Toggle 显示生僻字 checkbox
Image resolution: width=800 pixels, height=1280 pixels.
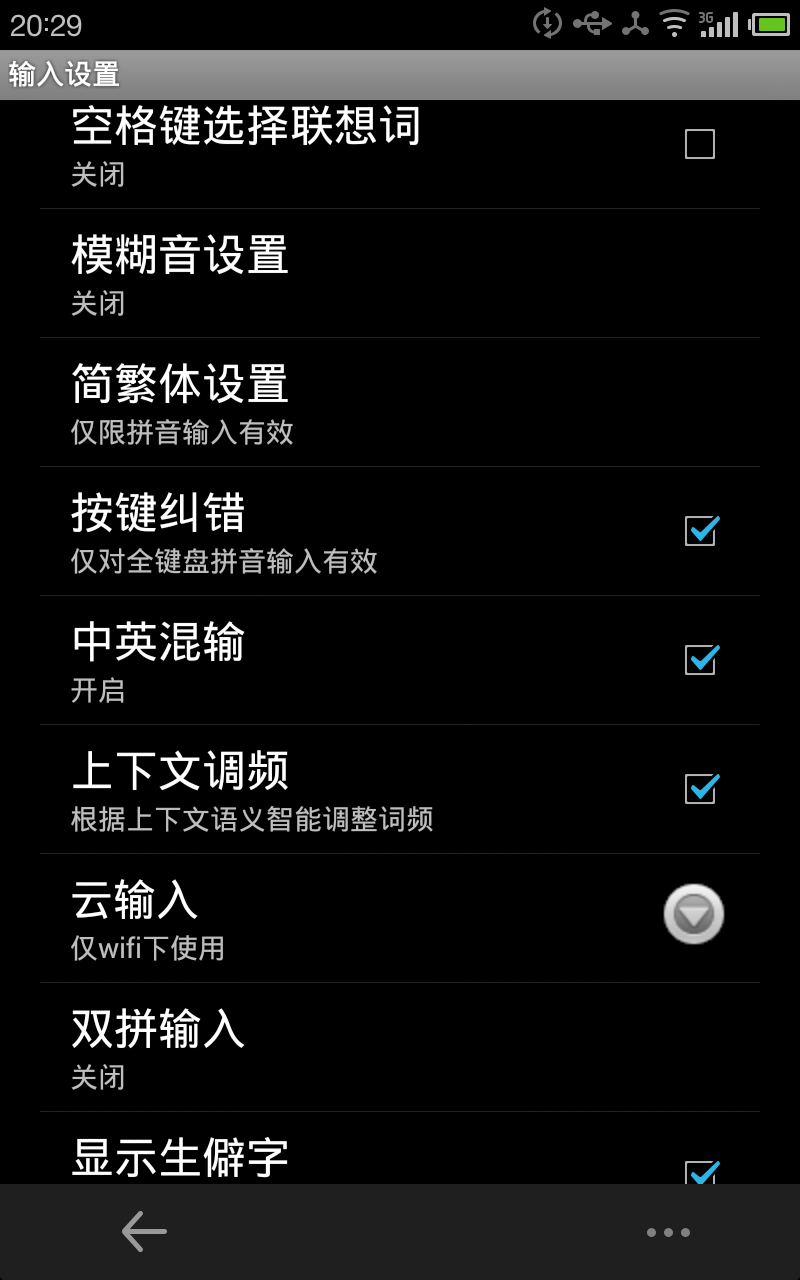tap(701, 1171)
